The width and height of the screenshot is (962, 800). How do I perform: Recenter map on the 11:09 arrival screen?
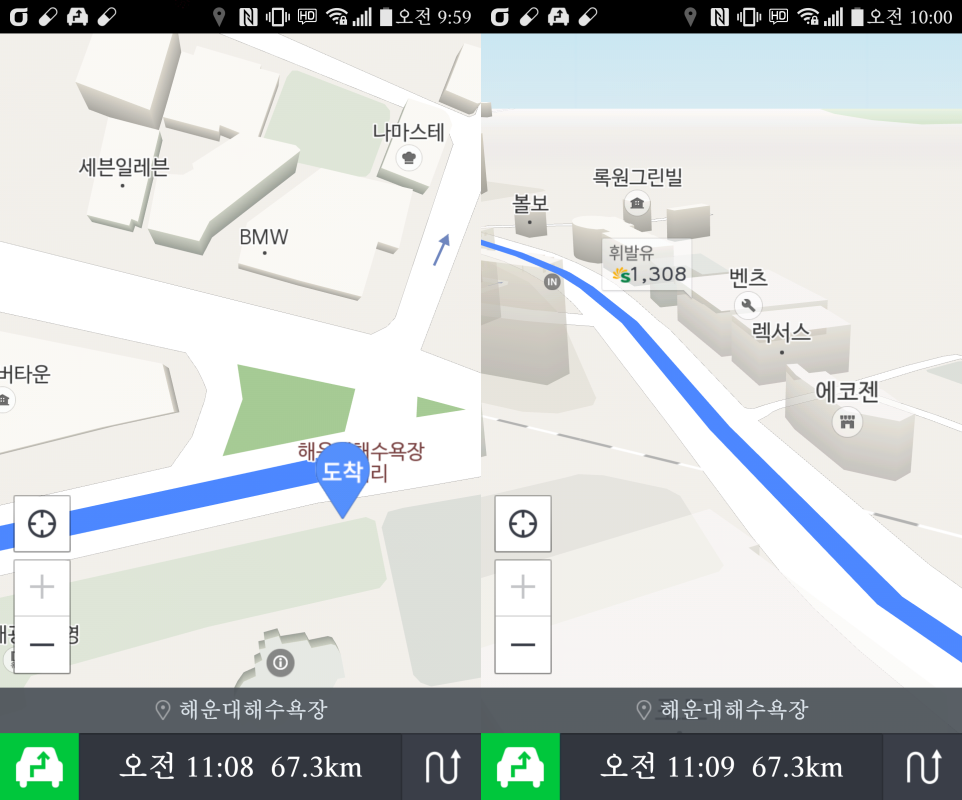click(x=523, y=523)
